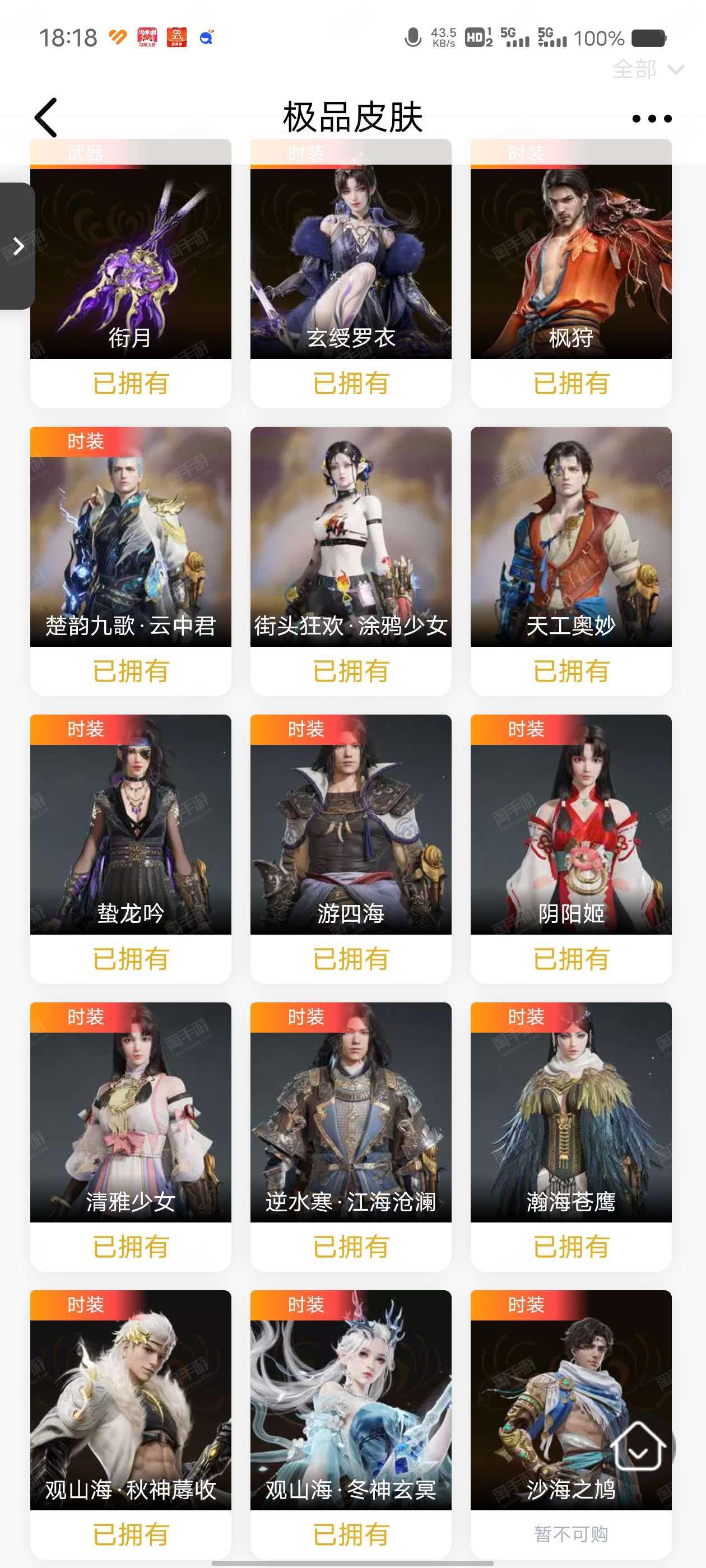Select the 观山海·秋神蓐收 card
Viewport: 706px width, 1568px height.
coord(131,1424)
